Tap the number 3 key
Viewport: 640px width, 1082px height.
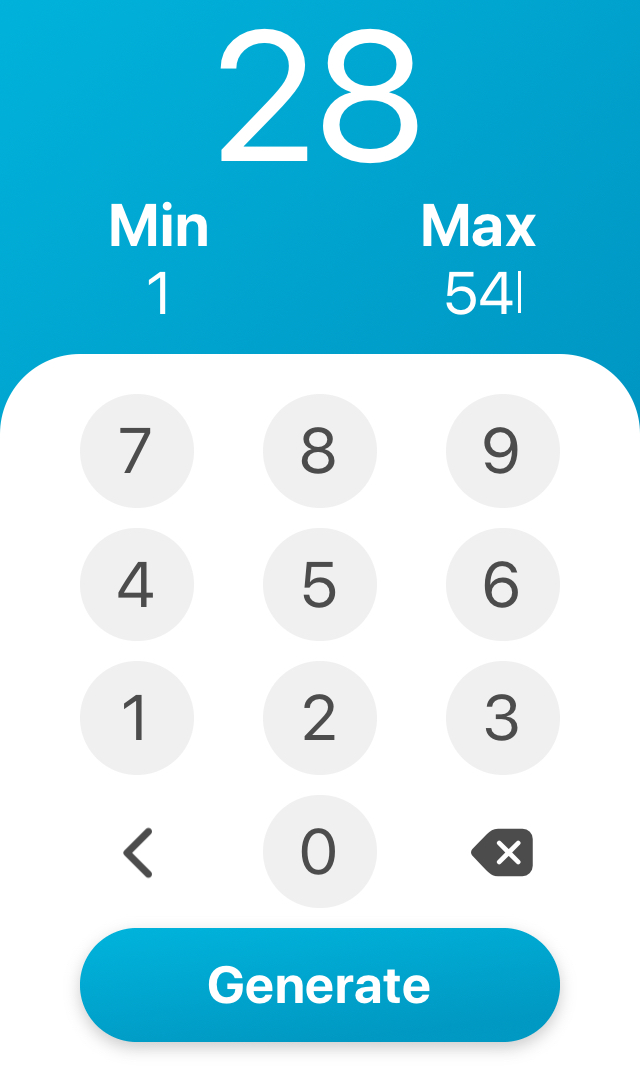pos(502,718)
